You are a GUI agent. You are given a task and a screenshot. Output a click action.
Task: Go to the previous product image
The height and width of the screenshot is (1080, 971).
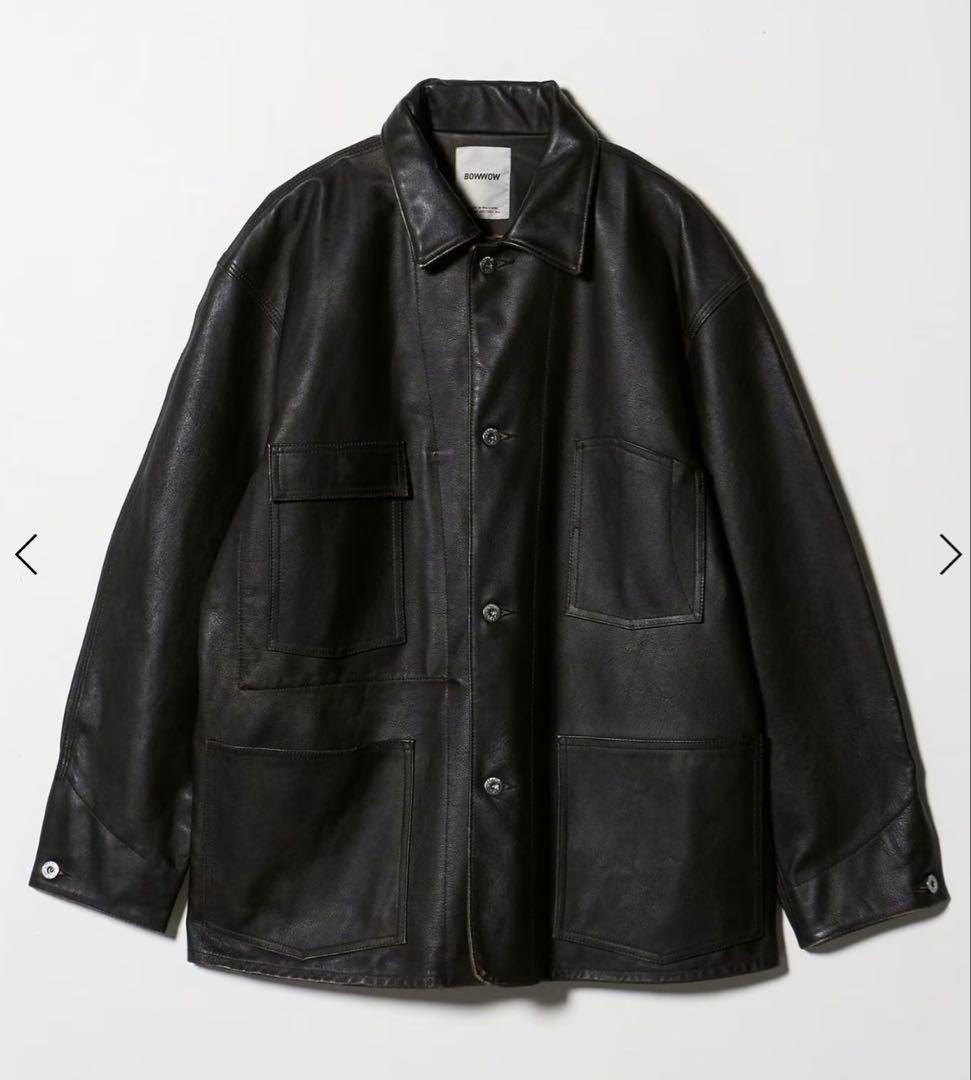26,553
